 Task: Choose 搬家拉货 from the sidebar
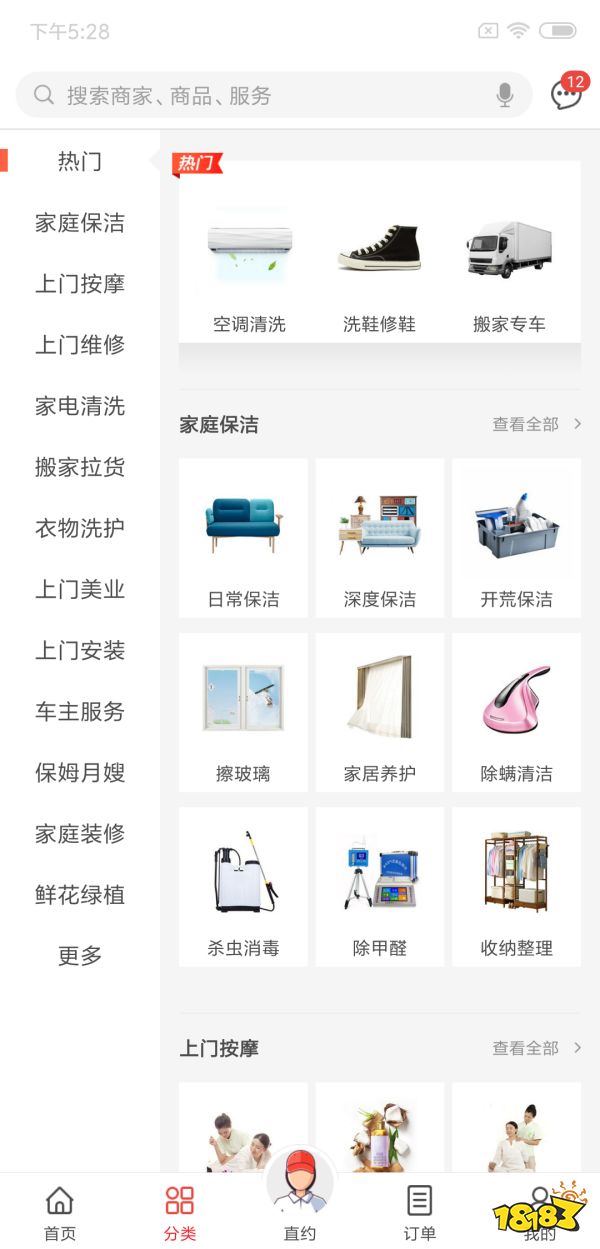[x=80, y=467]
